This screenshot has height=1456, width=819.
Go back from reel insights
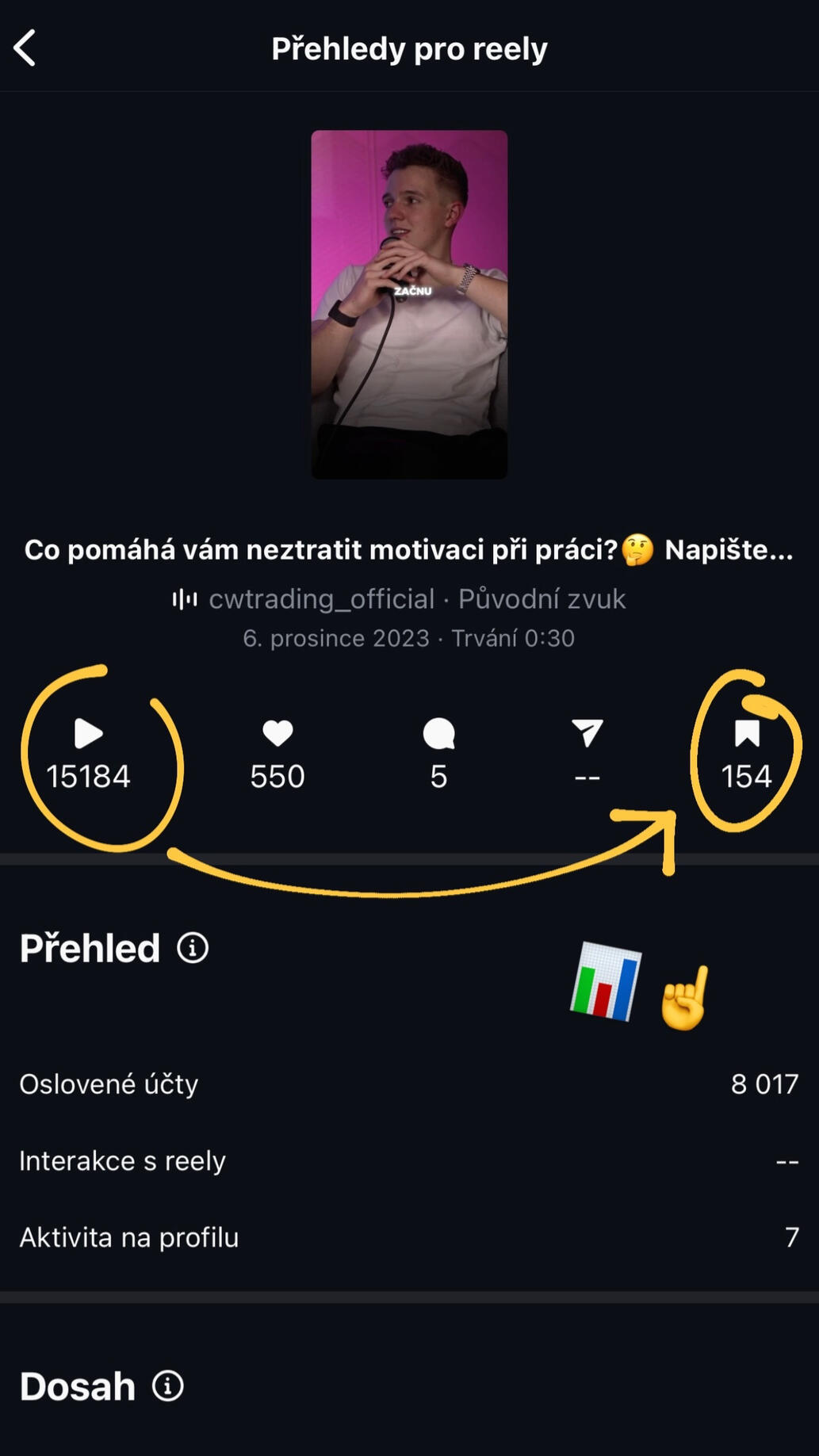point(25,48)
